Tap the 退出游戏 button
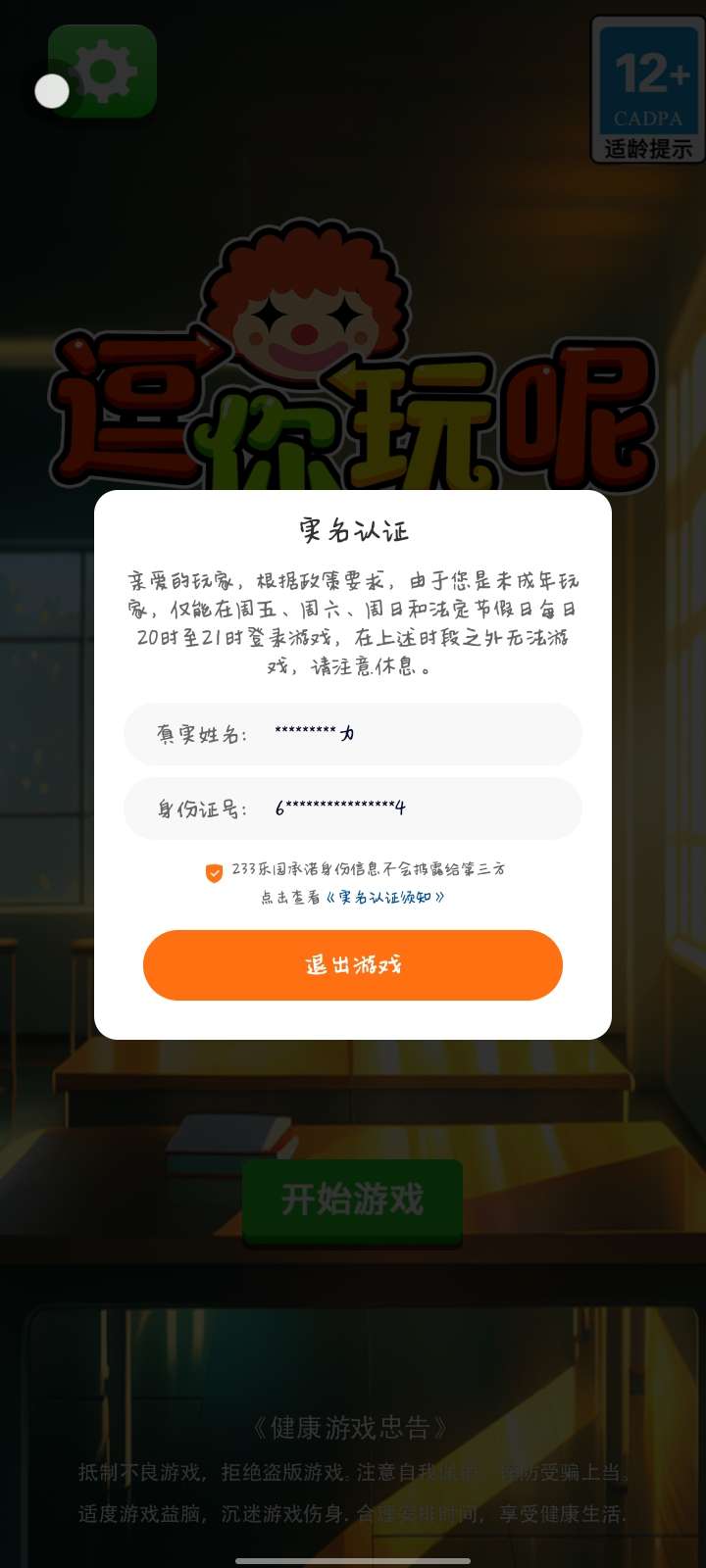The image size is (706, 1568). tap(353, 965)
